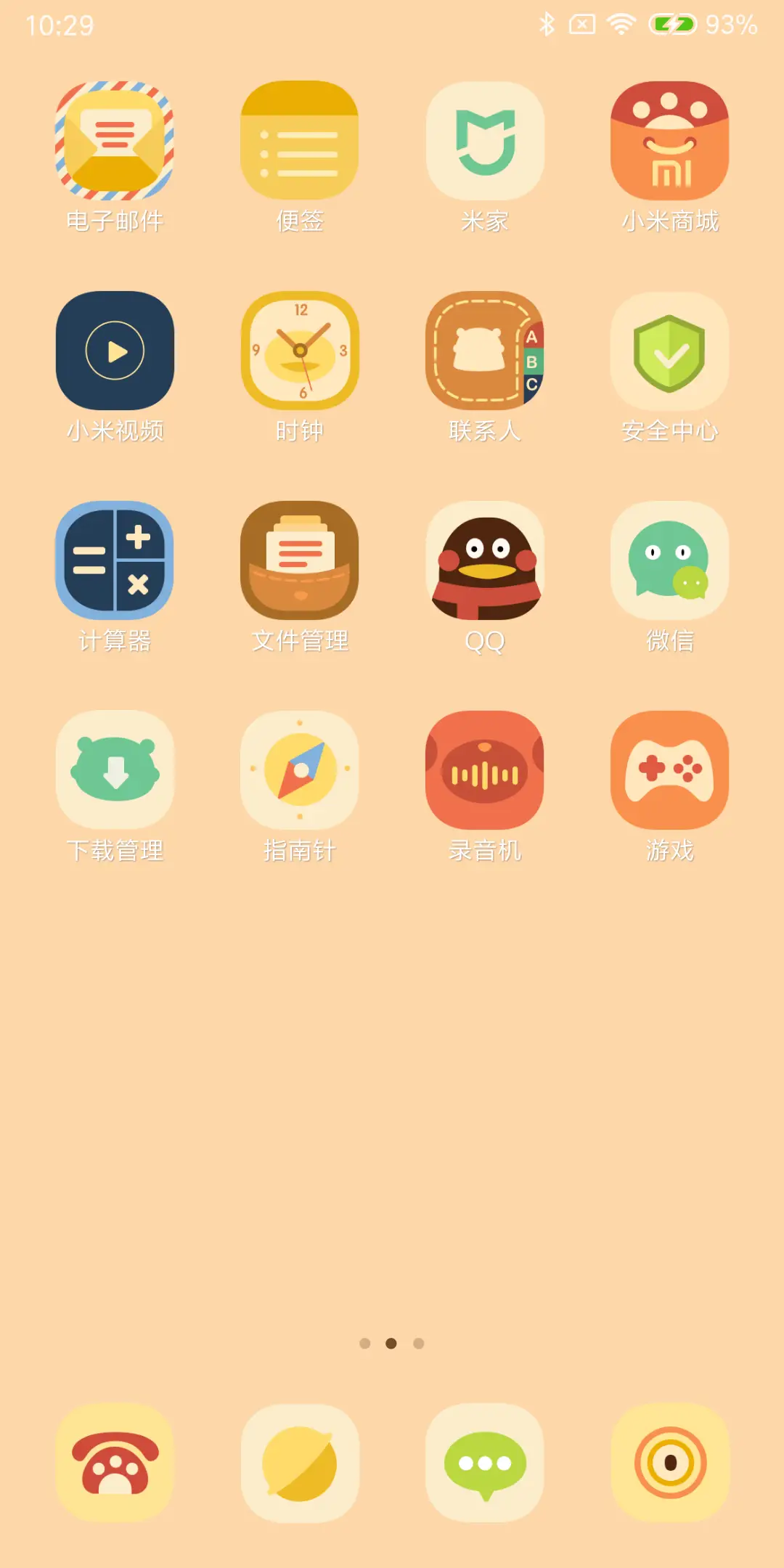This screenshot has height=1568, width=784.
Task: Launch the 便签 notes app
Action: click(x=300, y=141)
